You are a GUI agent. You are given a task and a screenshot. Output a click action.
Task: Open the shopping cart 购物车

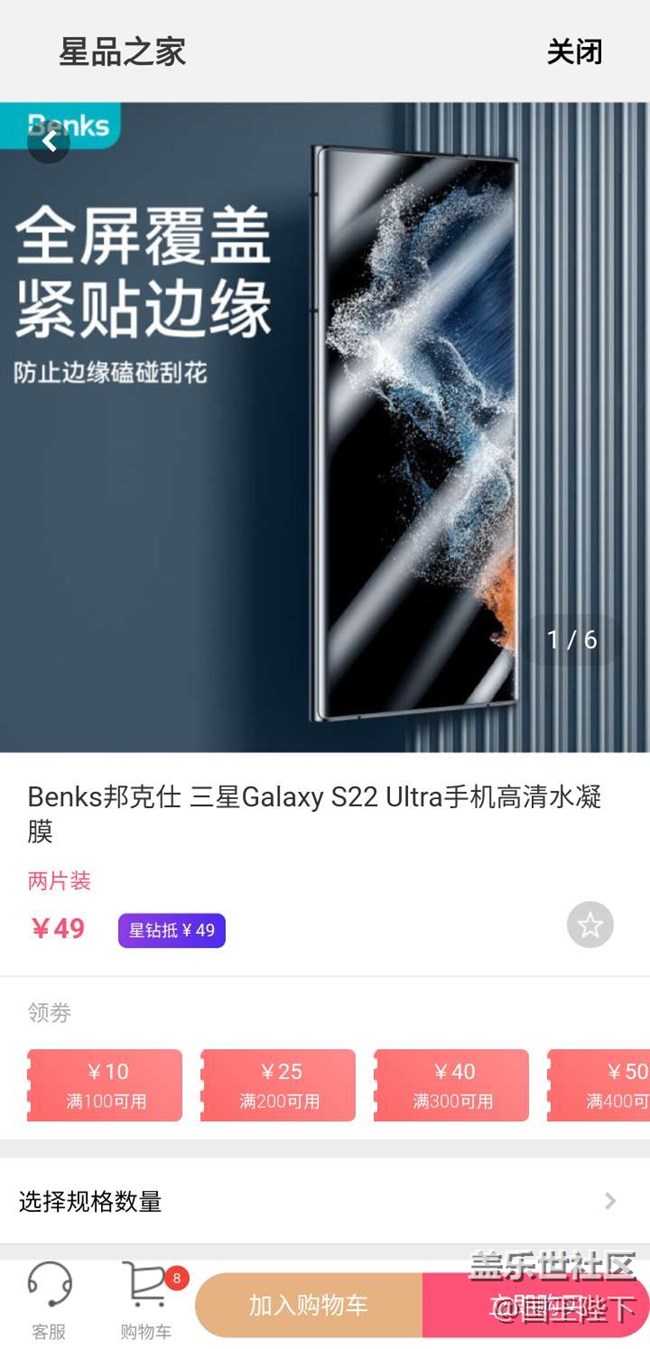tap(146, 1300)
